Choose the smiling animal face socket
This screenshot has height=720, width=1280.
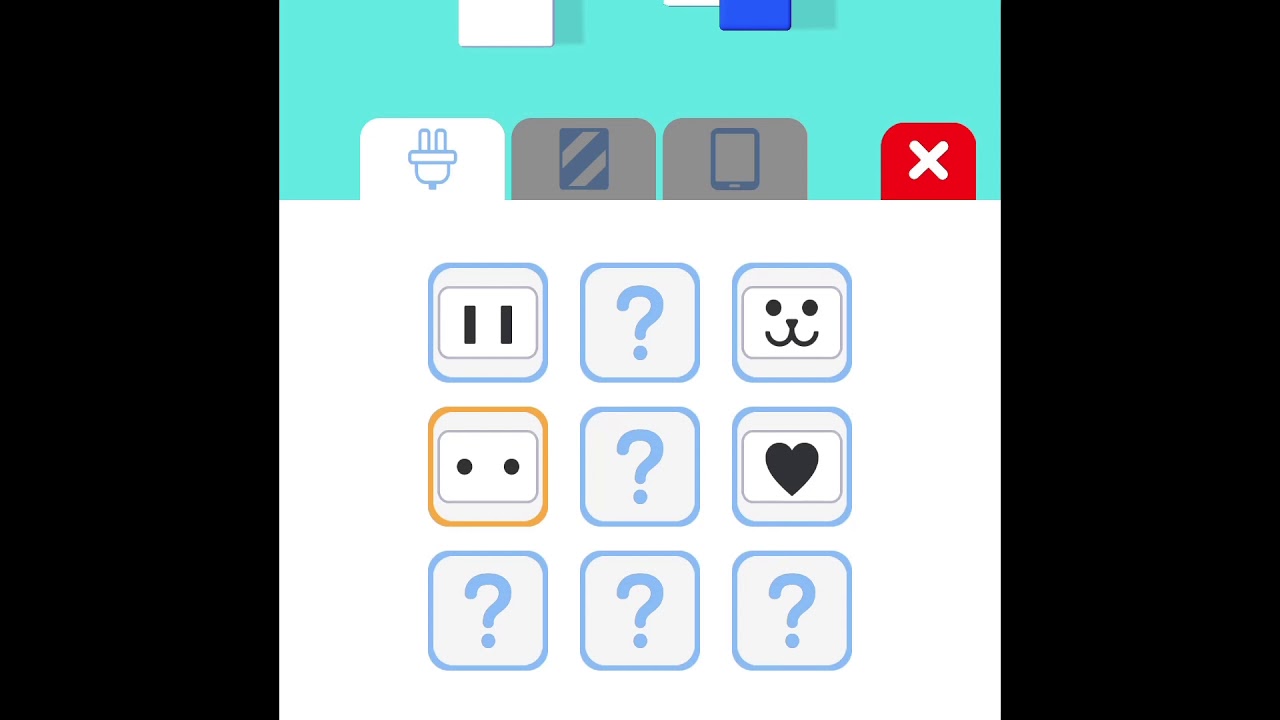[x=792, y=323]
